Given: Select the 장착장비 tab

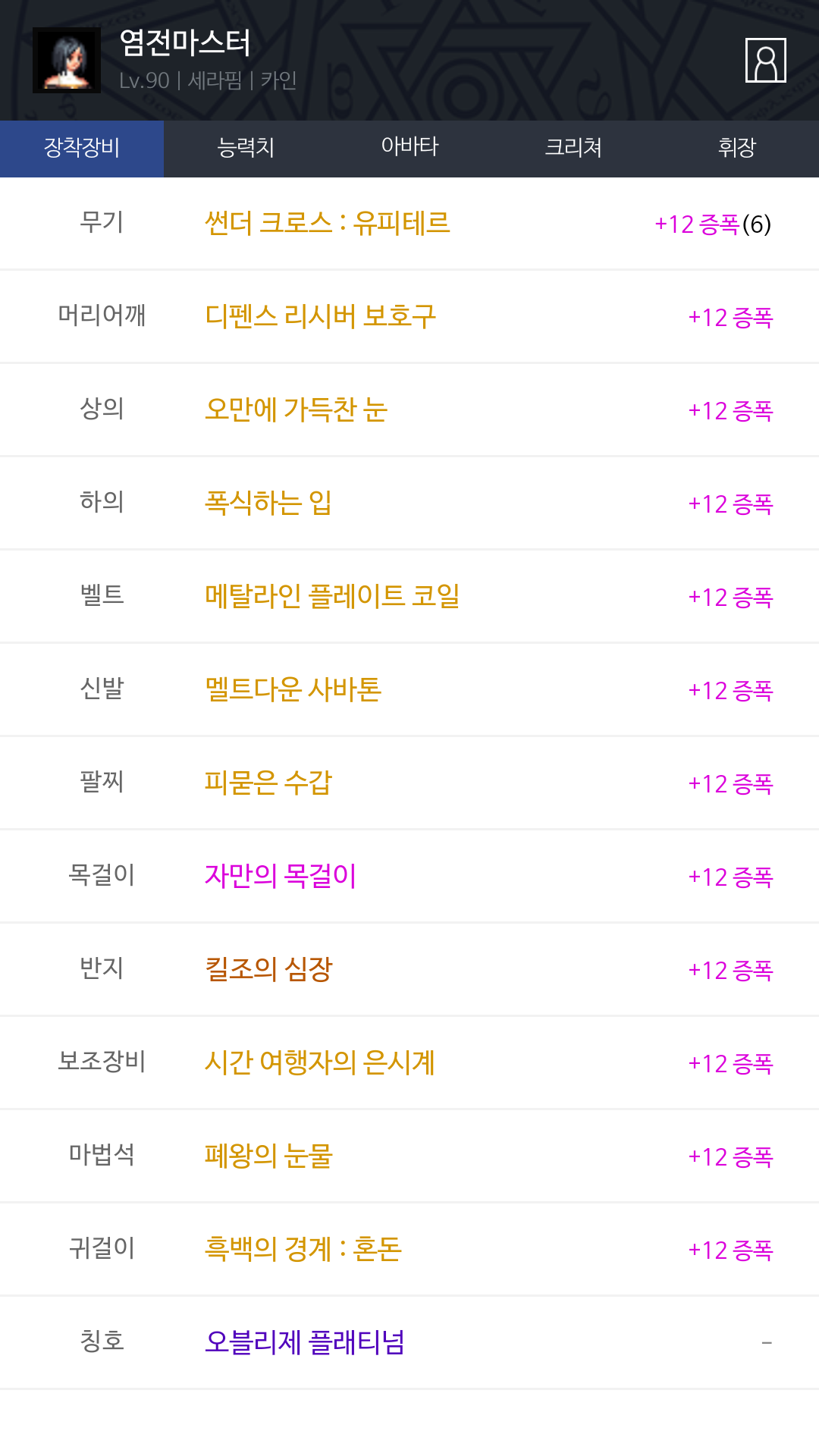Looking at the screenshot, I should [x=82, y=149].
